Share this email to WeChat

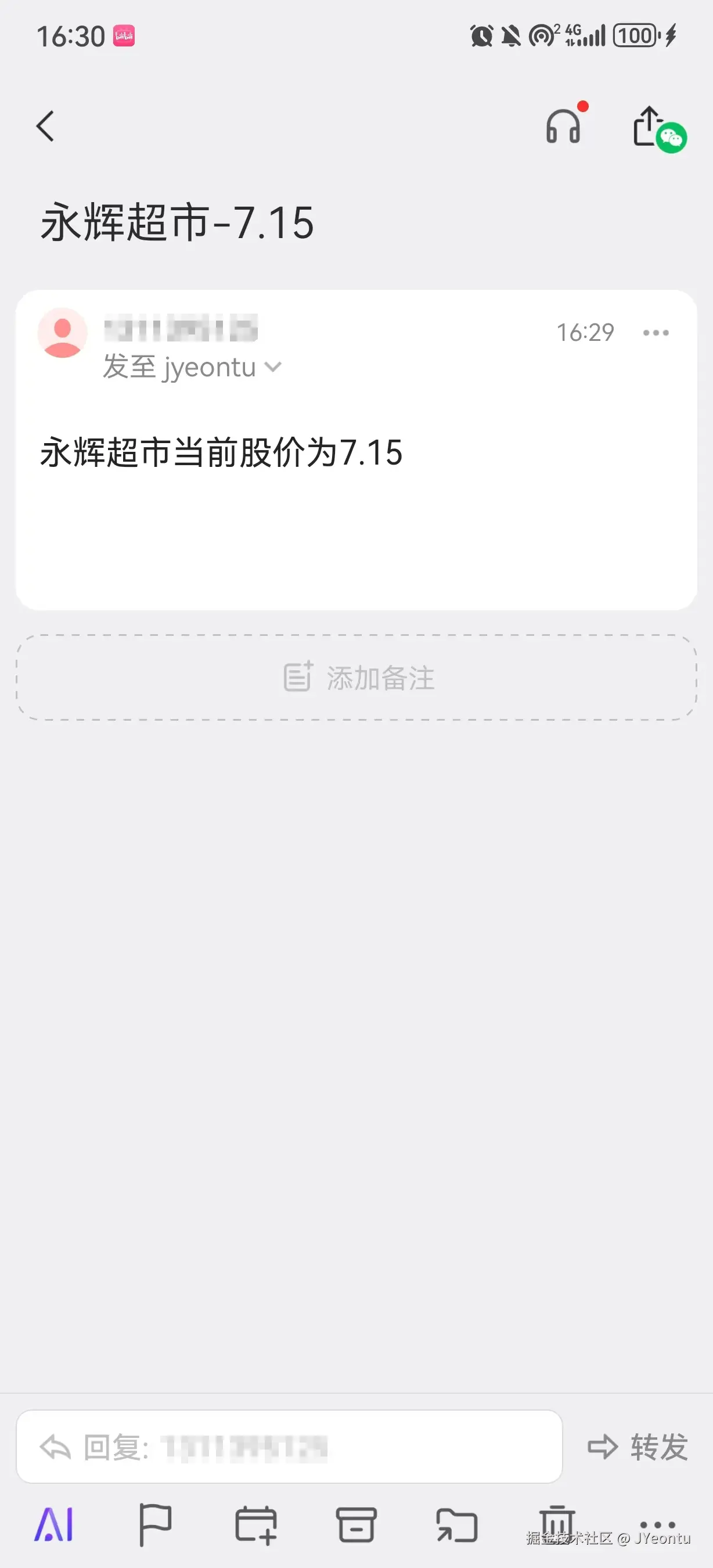pyautogui.click(x=657, y=128)
